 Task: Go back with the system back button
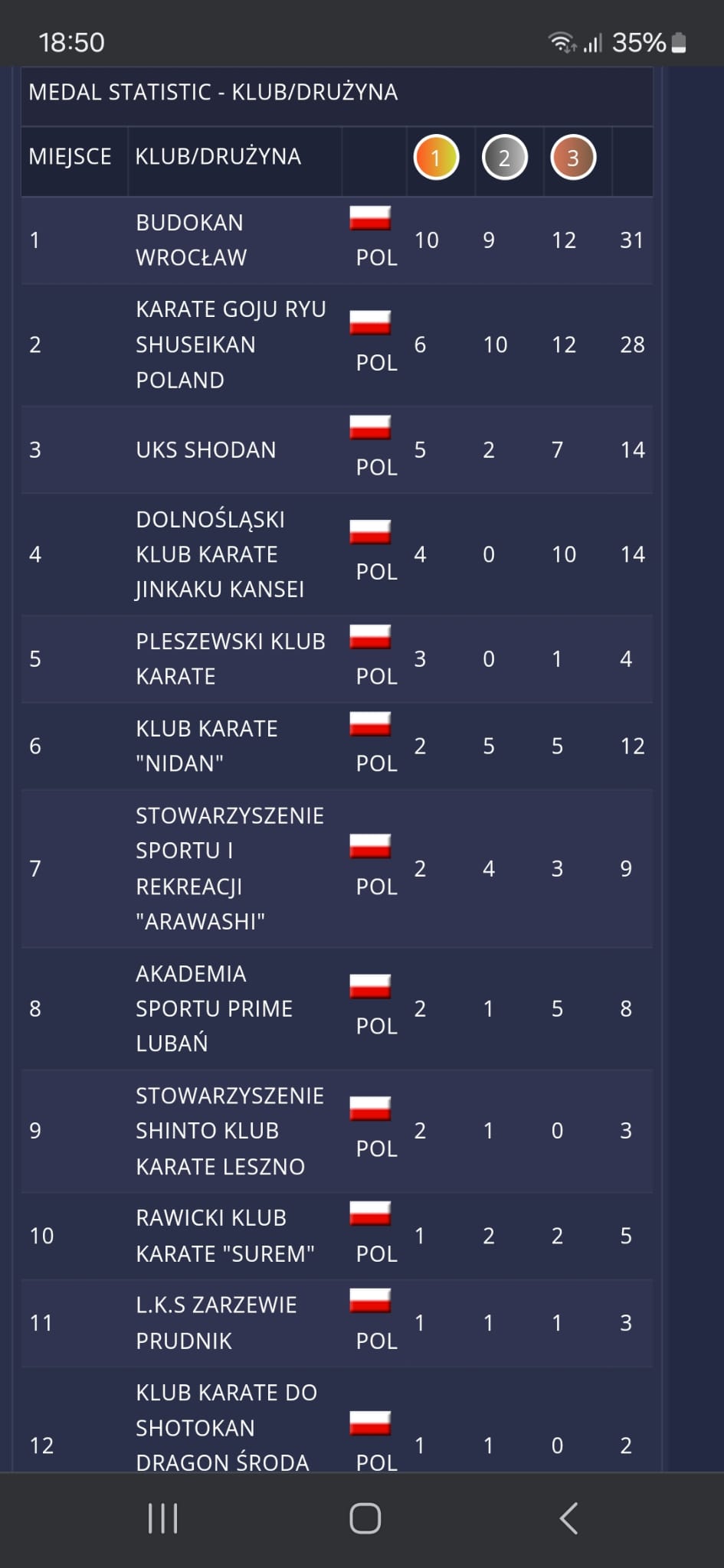tap(568, 1518)
